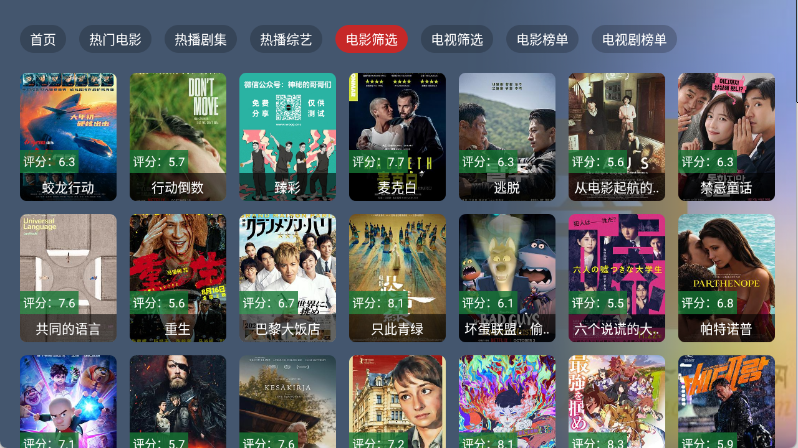798x448 pixels.
Task: Open the 热门电影 tab
Action: pyautogui.click(x=115, y=40)
